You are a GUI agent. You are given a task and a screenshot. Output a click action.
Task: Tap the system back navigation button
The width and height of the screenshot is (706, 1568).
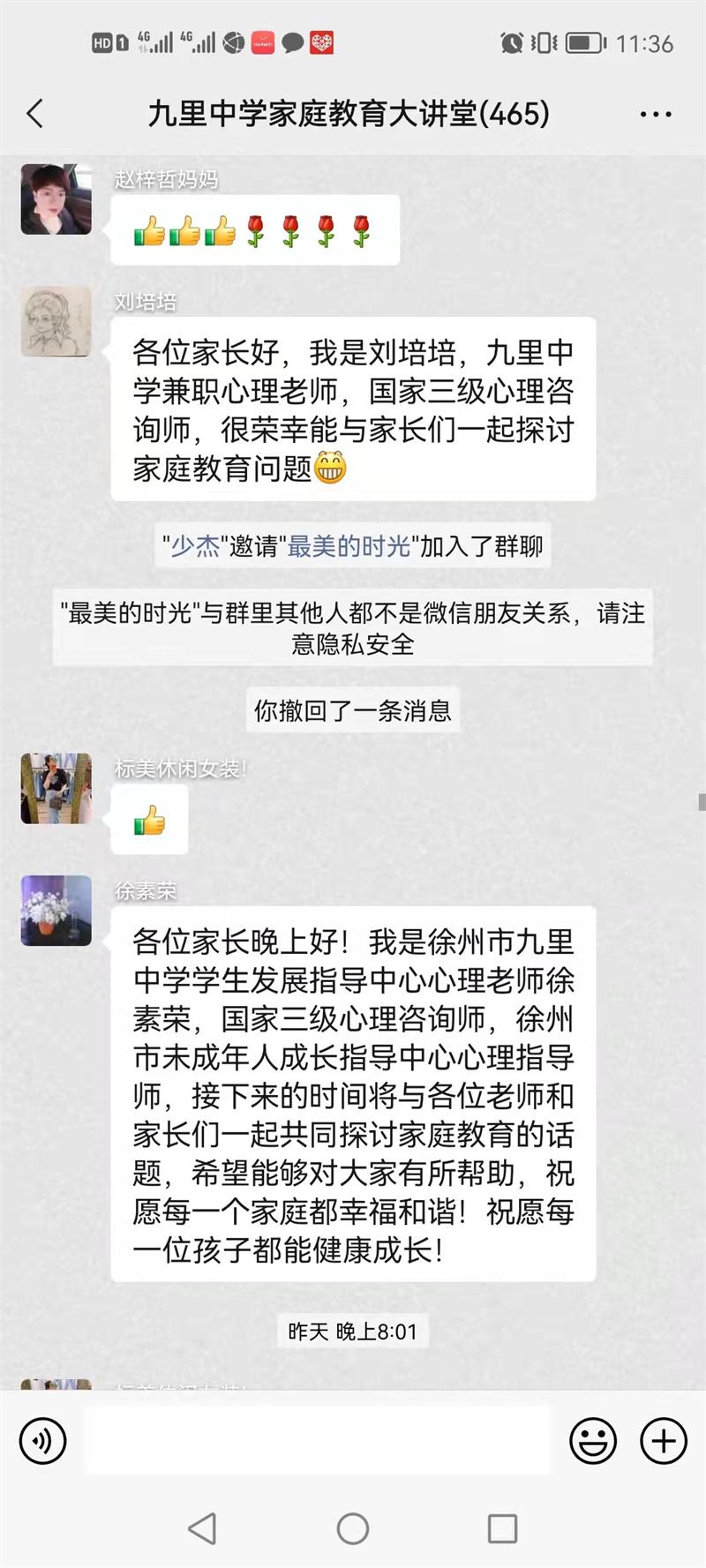coord(202,1528)
